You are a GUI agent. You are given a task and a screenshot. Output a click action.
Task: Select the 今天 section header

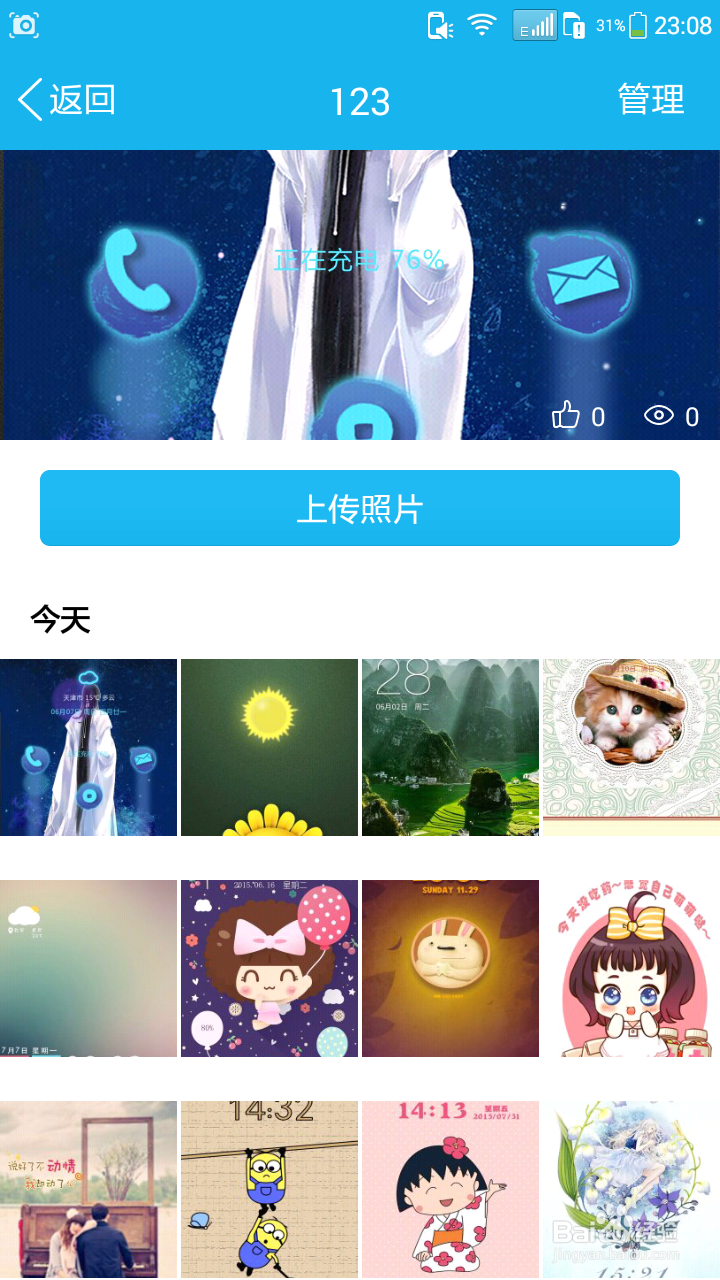click(x=61, y=620)
